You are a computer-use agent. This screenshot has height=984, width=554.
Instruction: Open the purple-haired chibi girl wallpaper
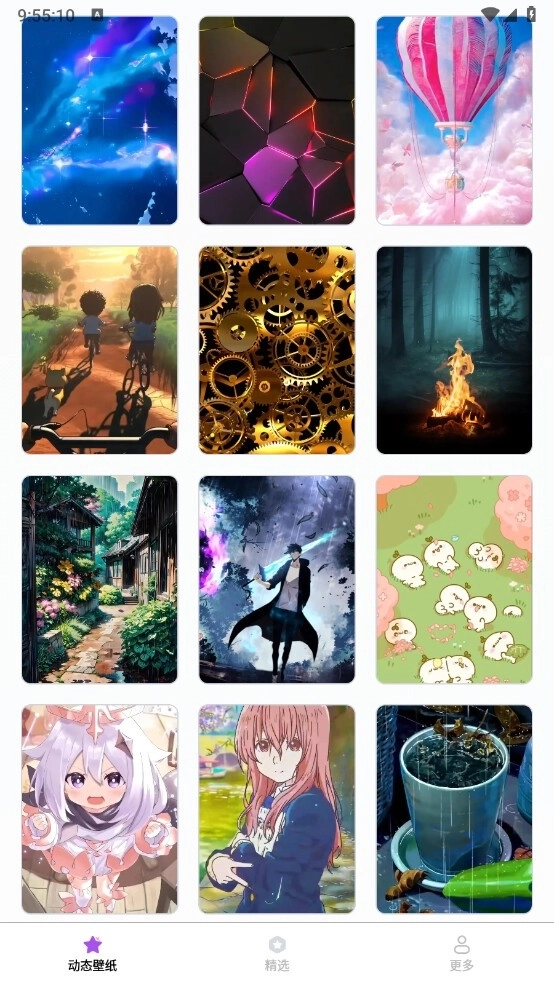pyautogui.click(x=100, y=809)
